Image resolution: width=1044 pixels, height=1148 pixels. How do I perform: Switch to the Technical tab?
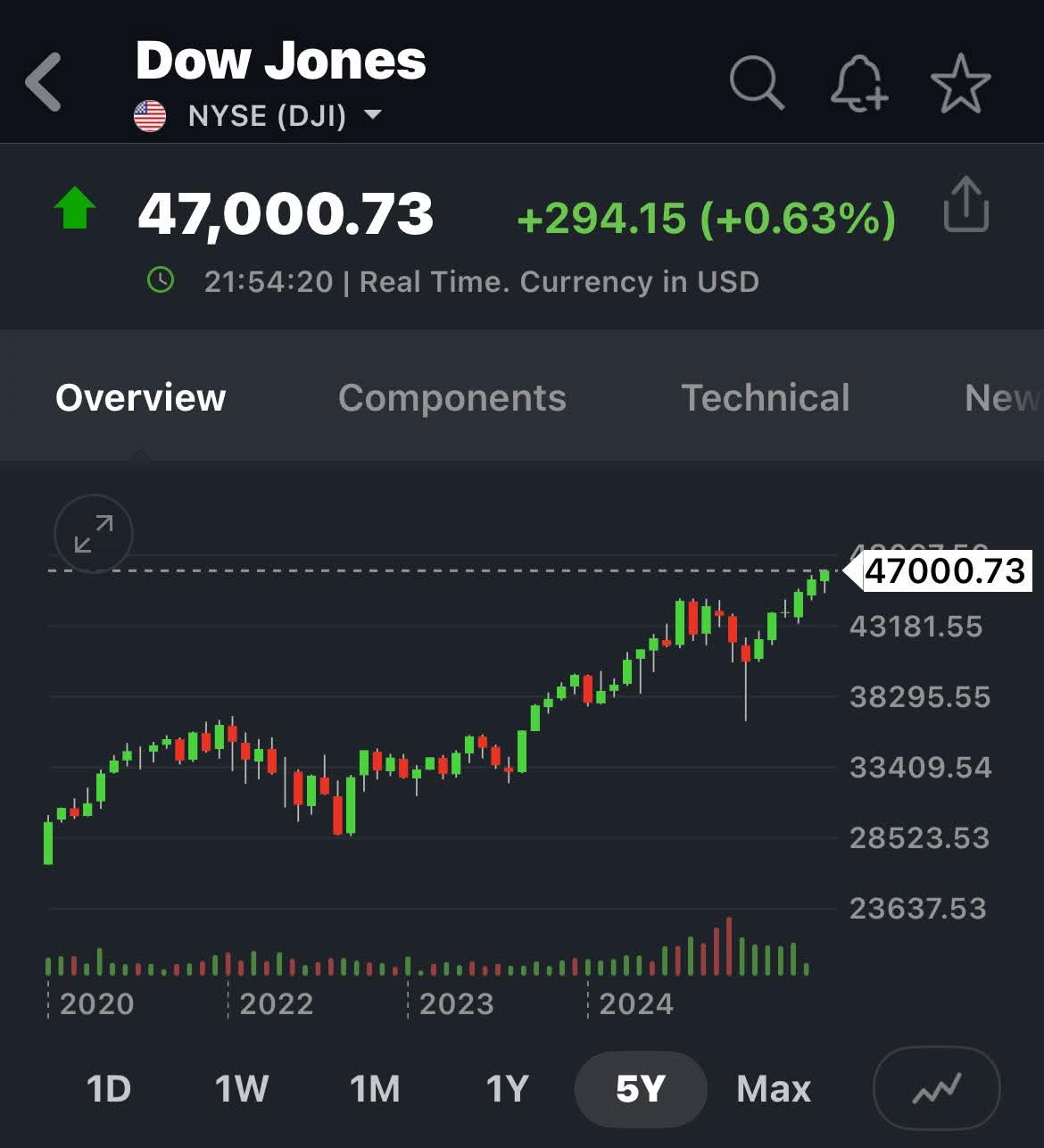pos(766,398)
